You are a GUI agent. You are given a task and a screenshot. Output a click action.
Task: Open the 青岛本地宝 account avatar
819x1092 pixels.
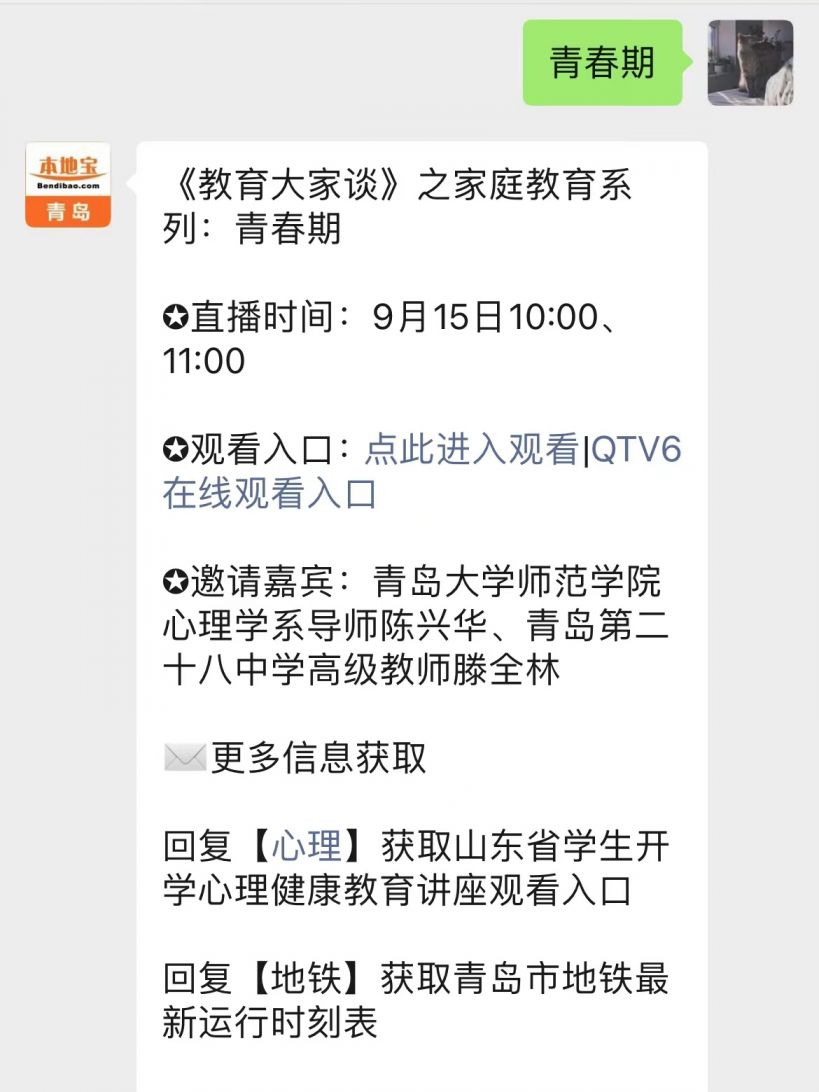coord(68,184)
